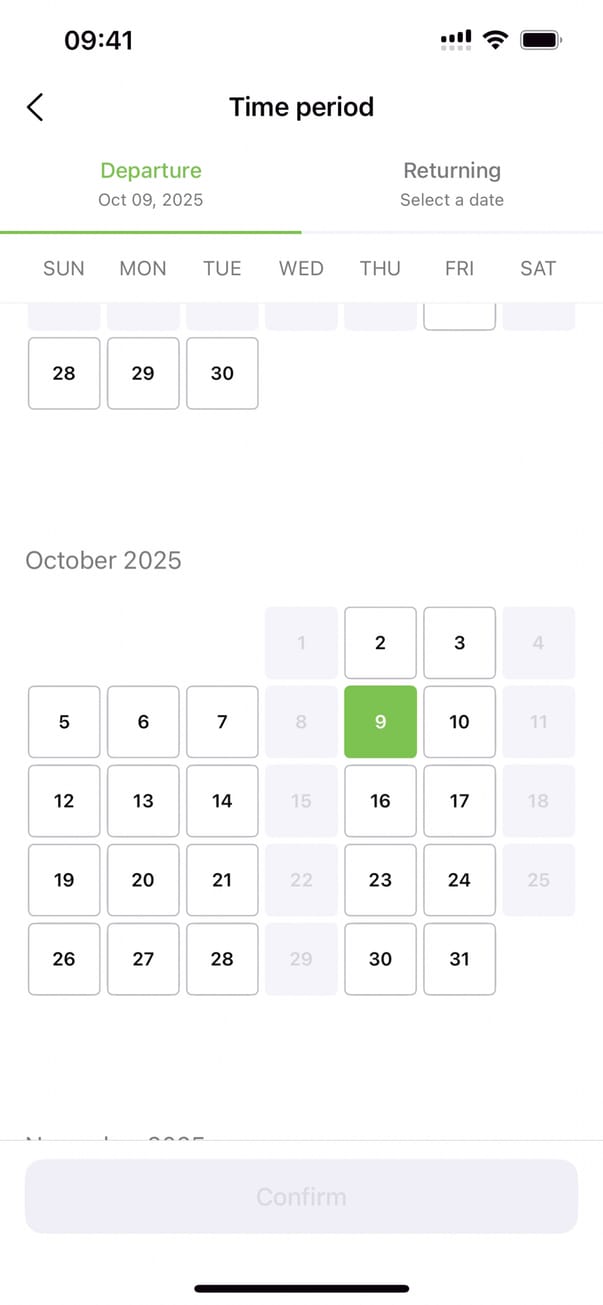The height and width of the screenshot is (1305, 603).
Task: Tap October 31 date cell
Action: 459,959
